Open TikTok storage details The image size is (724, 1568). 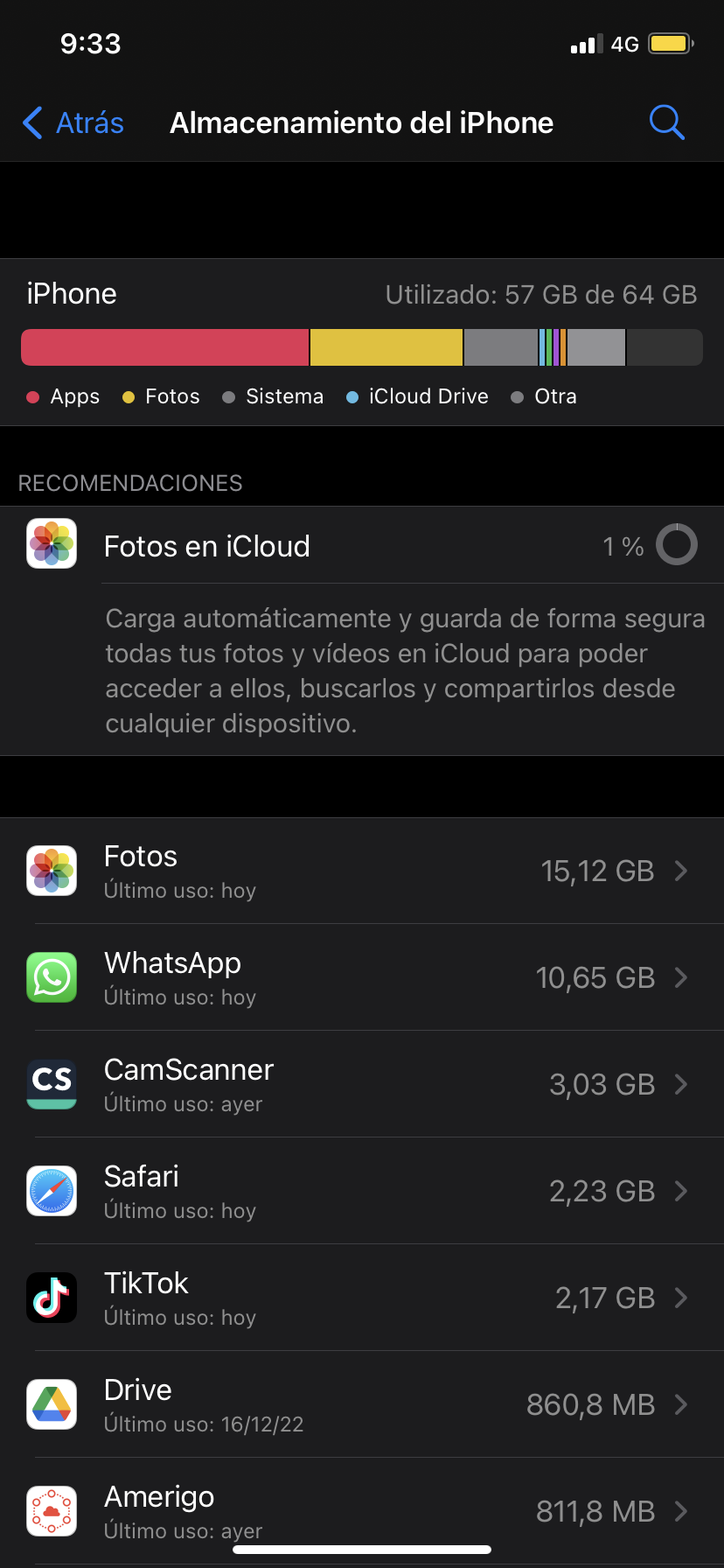tap(362, 1298)
